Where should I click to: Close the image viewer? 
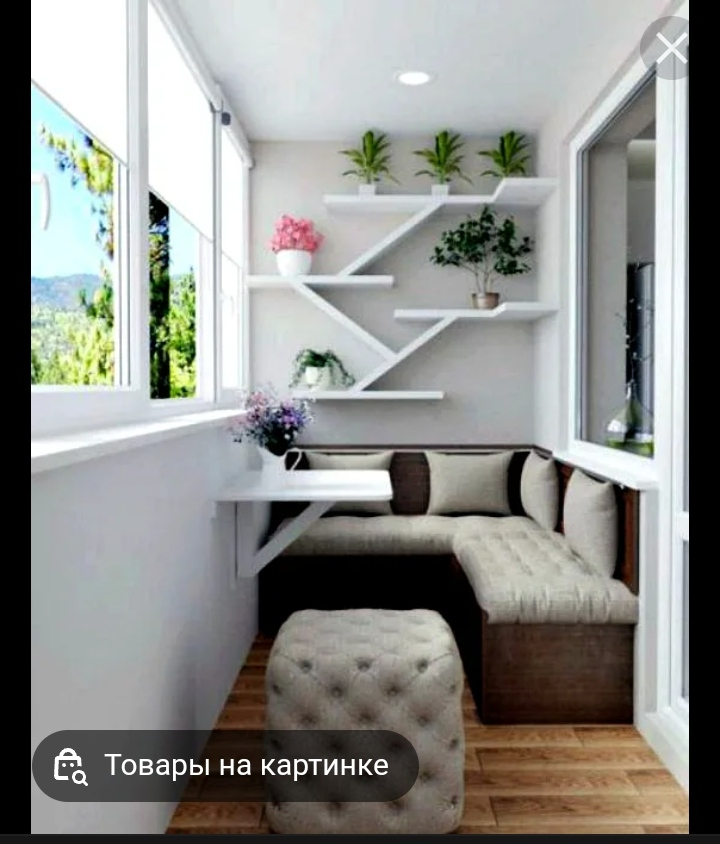(x=672, y=47)
